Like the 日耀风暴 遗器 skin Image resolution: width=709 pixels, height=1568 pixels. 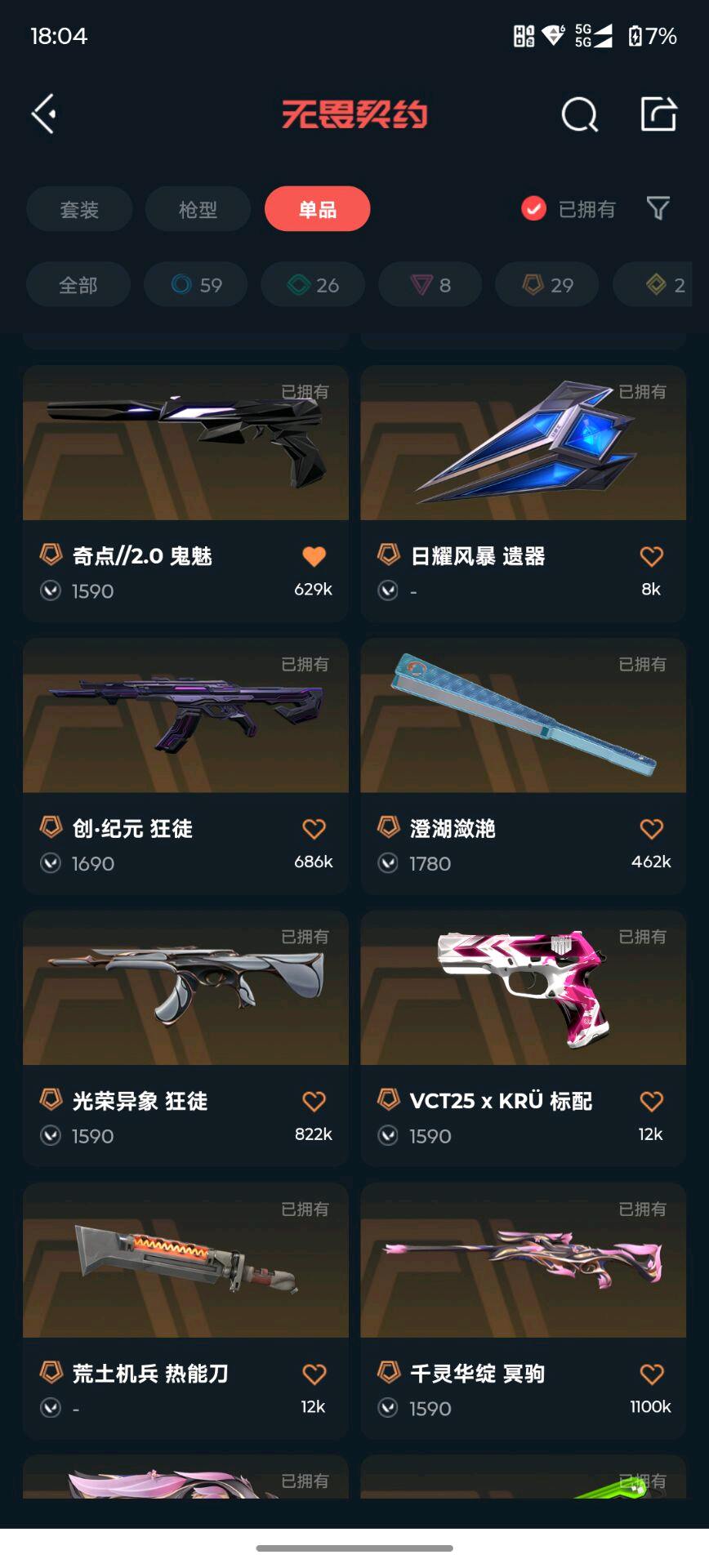(652, 556)
